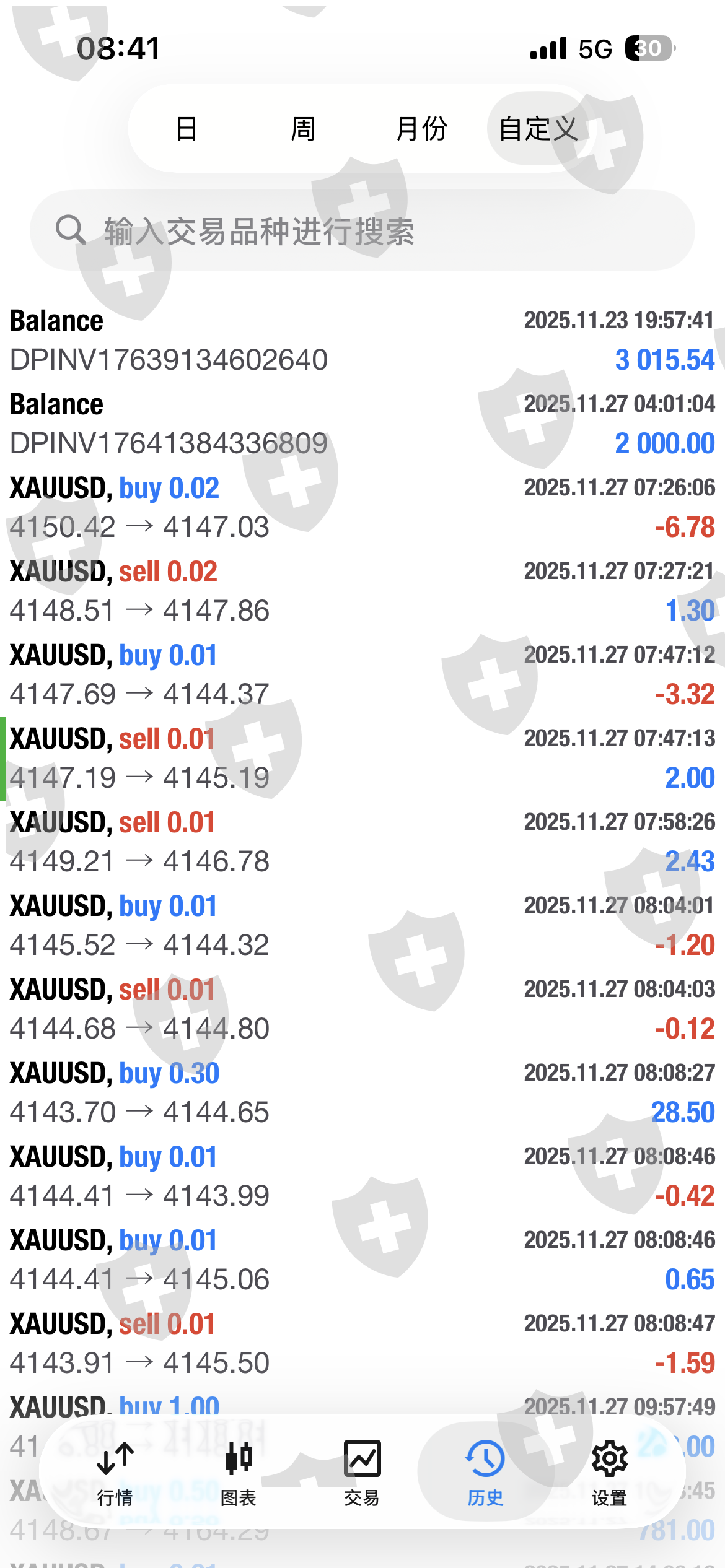
Task: Expand the XAUUSD buy 0.01 trade with 0.65 profit
Action: coord(362,1260)
